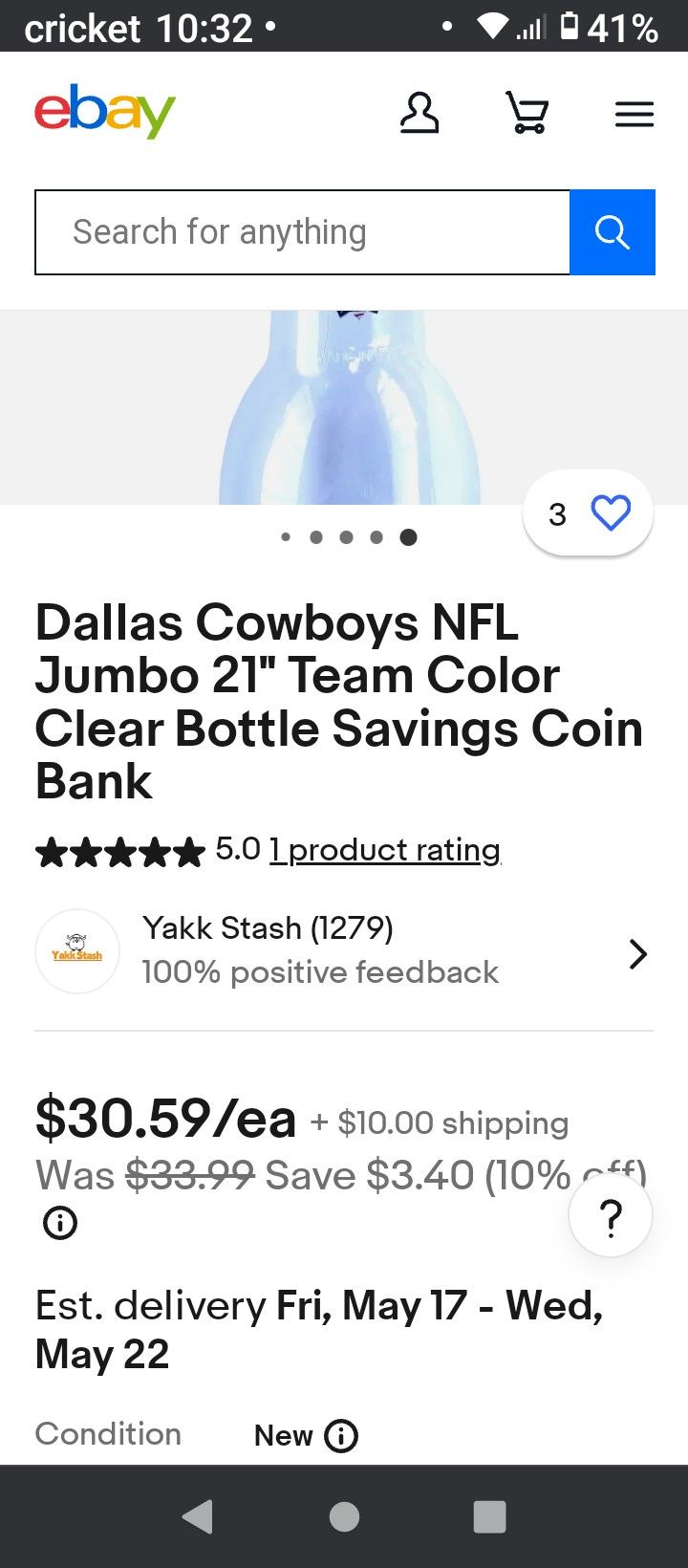The width and height of the screenshot is (688, 1568).
Task: Select the last carousel dot
Action: 408,537
